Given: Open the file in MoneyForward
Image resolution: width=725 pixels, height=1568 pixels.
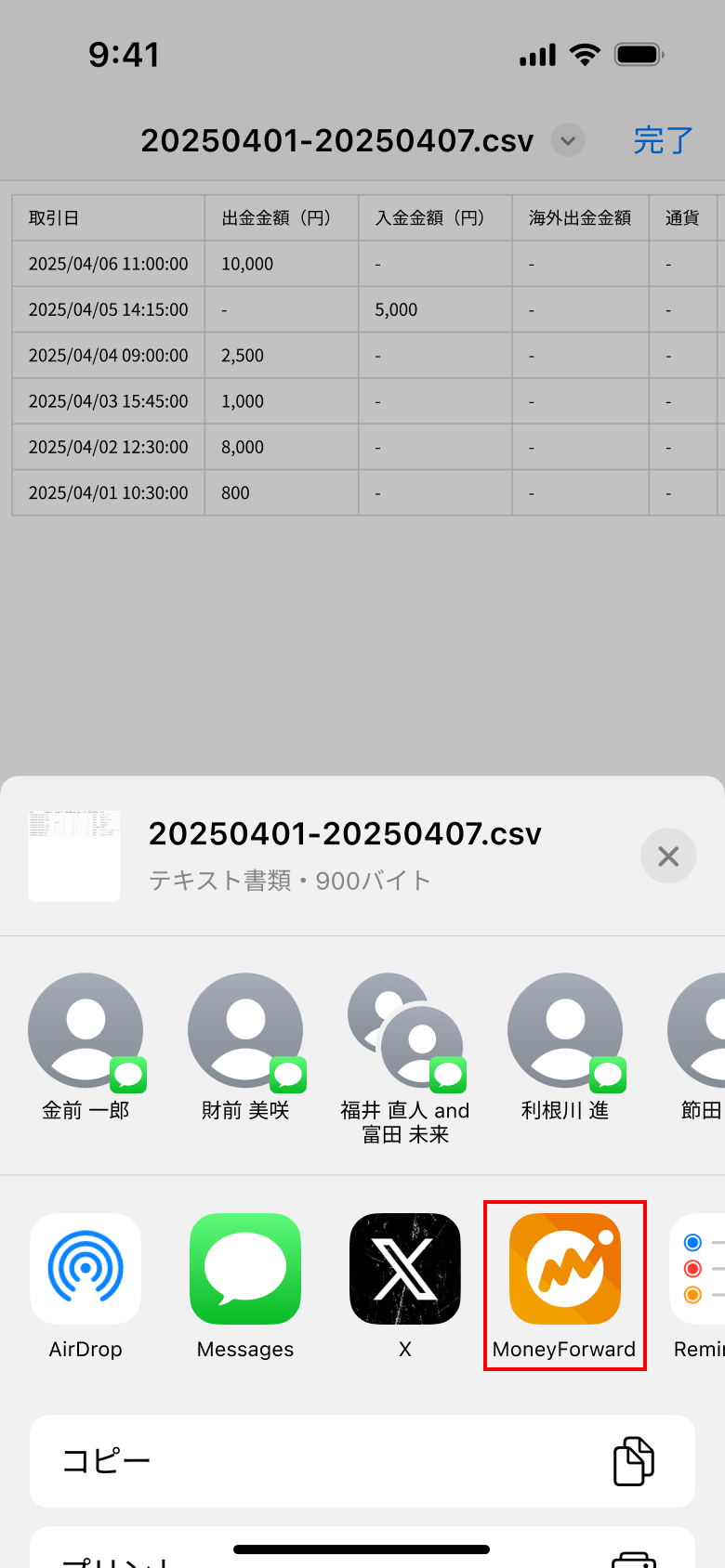Looking at the screenshot, I should [x=565, y=1287].
